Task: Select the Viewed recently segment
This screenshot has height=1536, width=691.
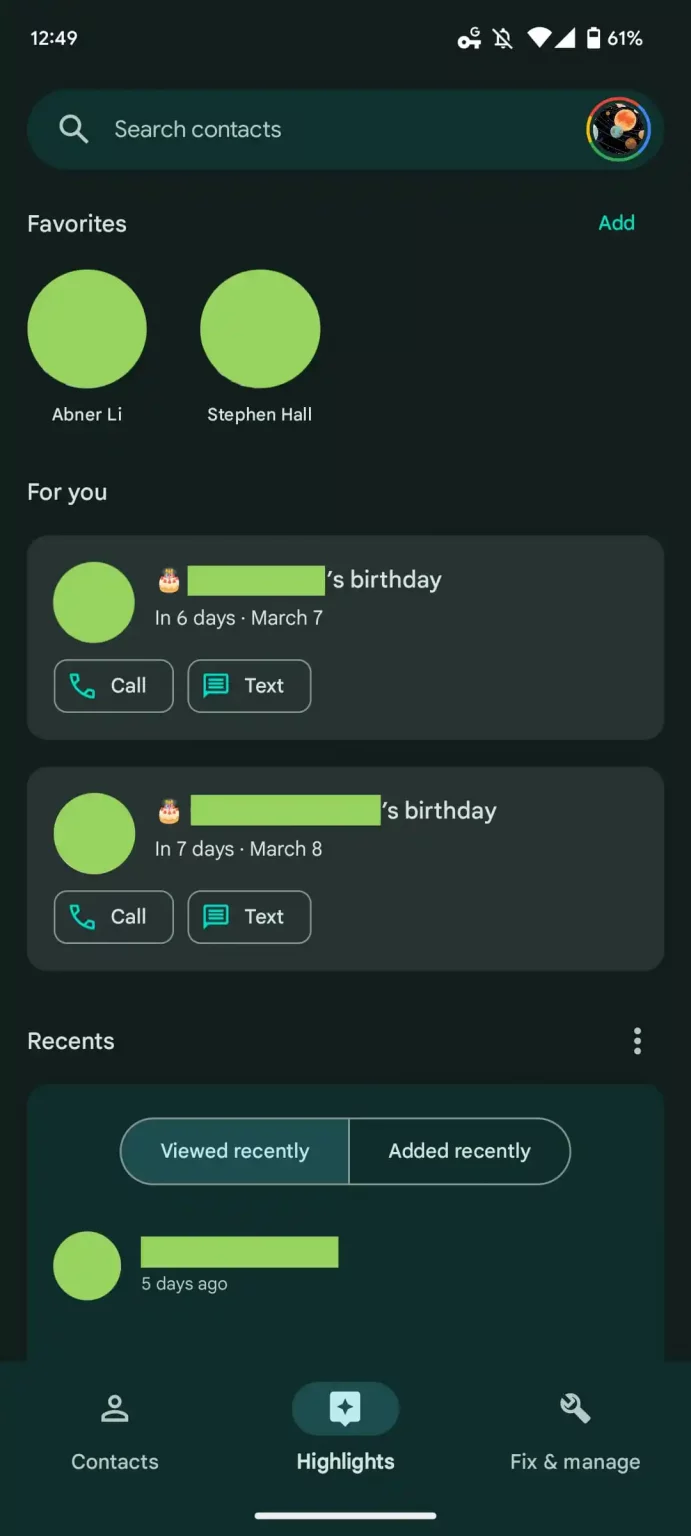Action: click(x=235, y=1151)
